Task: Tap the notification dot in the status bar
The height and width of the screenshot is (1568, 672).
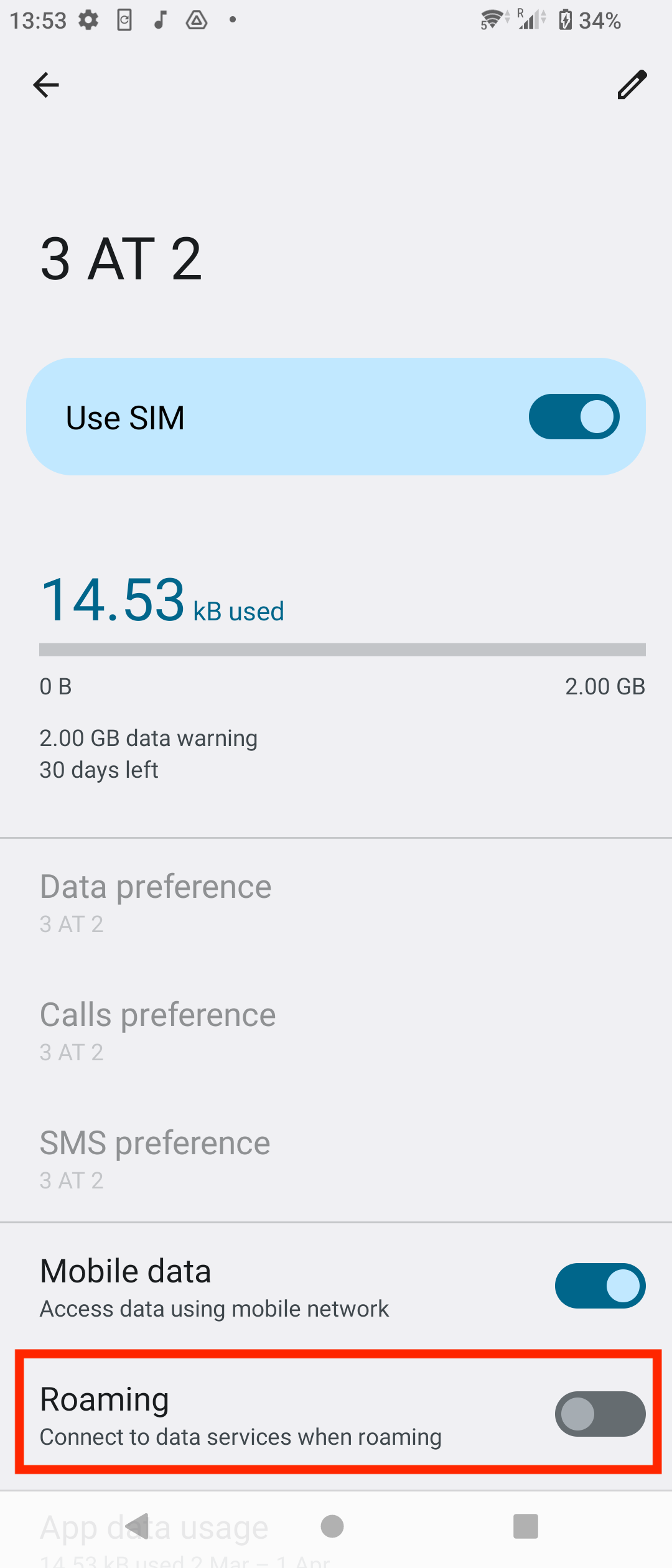Action: tap(233, 20)
